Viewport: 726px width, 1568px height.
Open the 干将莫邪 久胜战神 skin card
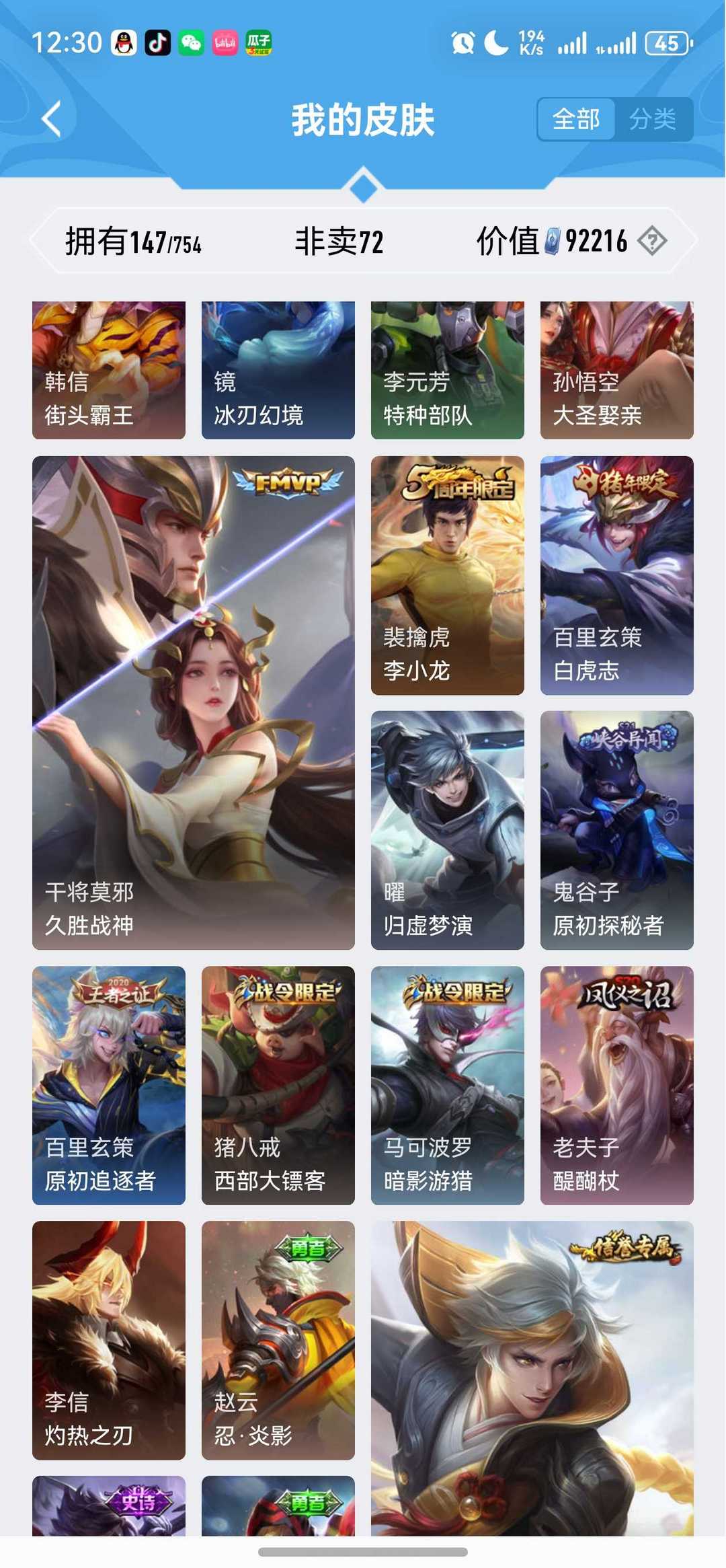194,703
